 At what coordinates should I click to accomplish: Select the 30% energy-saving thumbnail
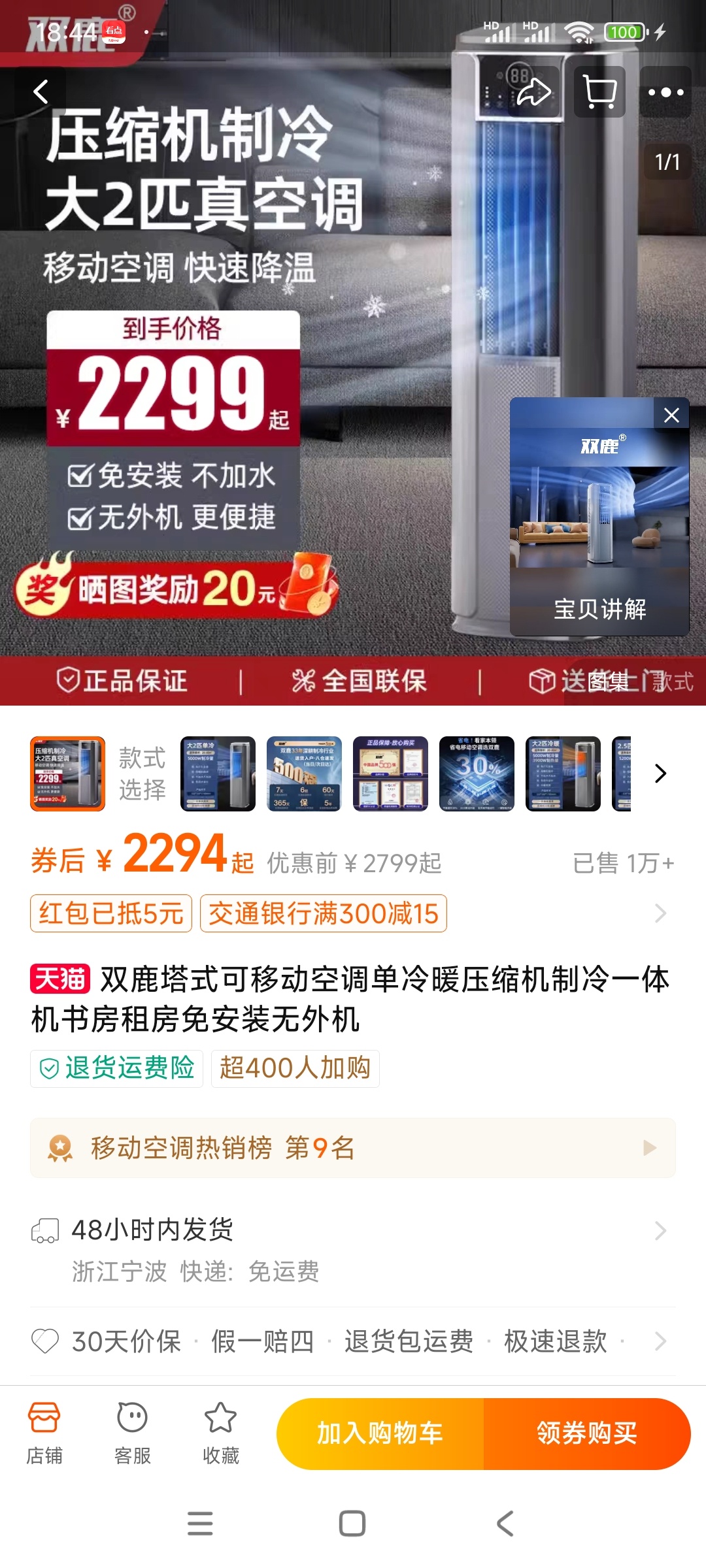pos(477,774)
